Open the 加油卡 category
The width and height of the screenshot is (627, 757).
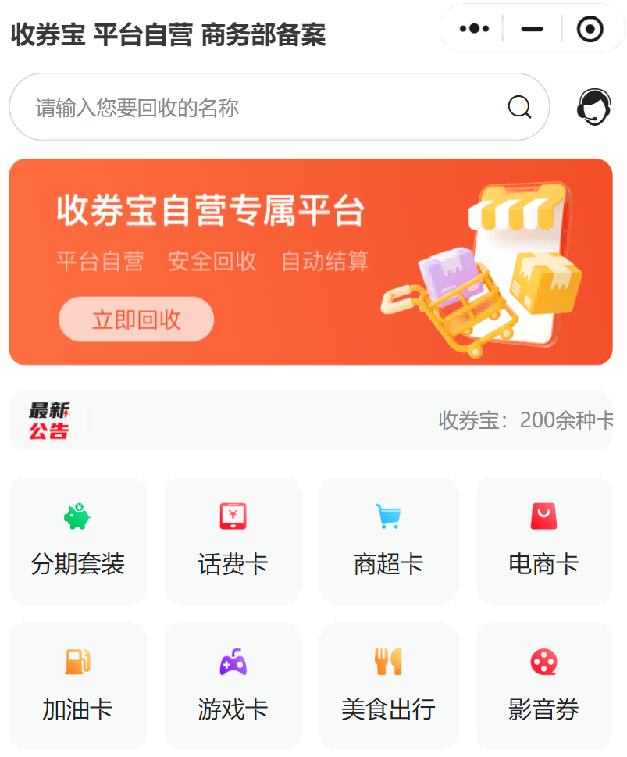[x=78, y=686]
